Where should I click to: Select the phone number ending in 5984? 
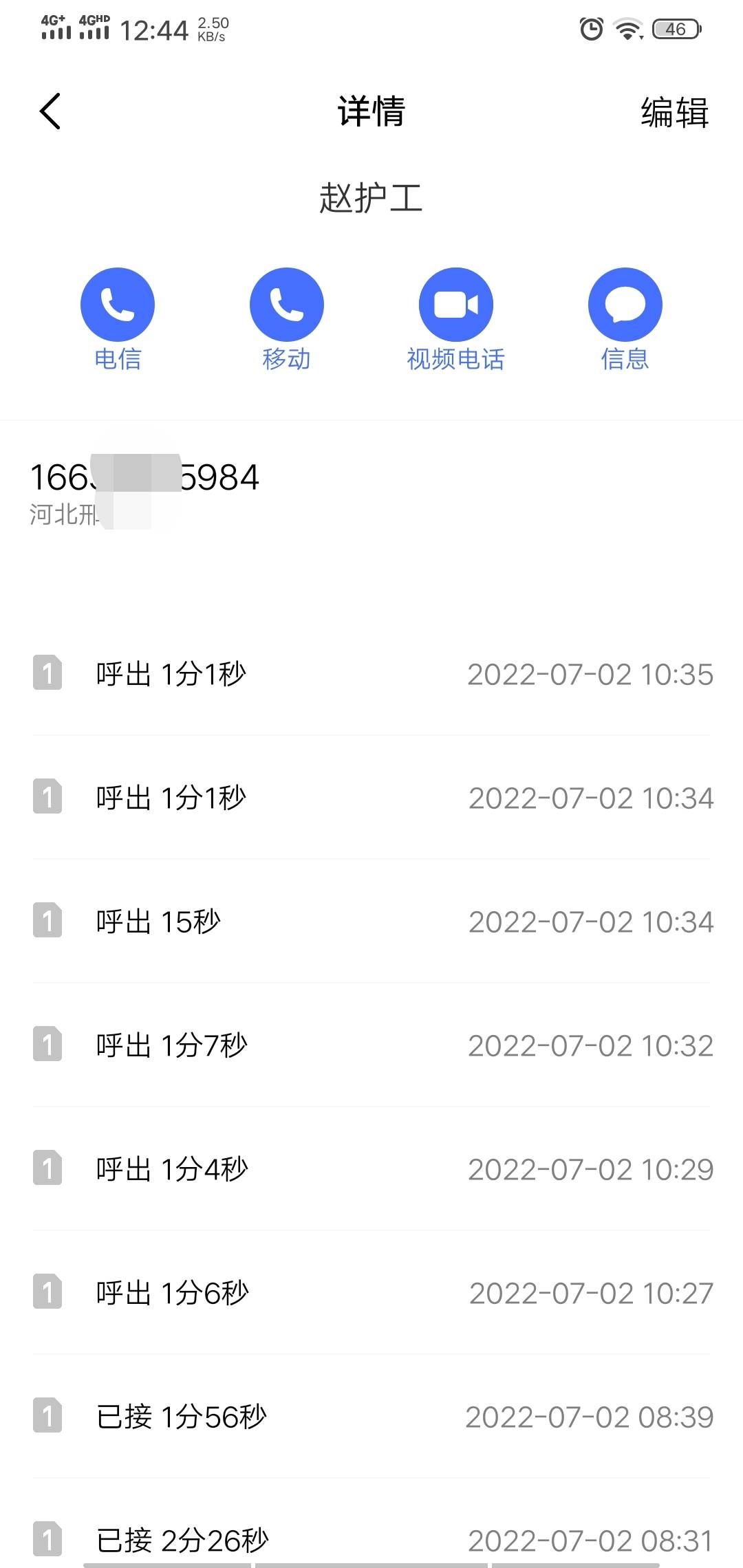[144, 478]
